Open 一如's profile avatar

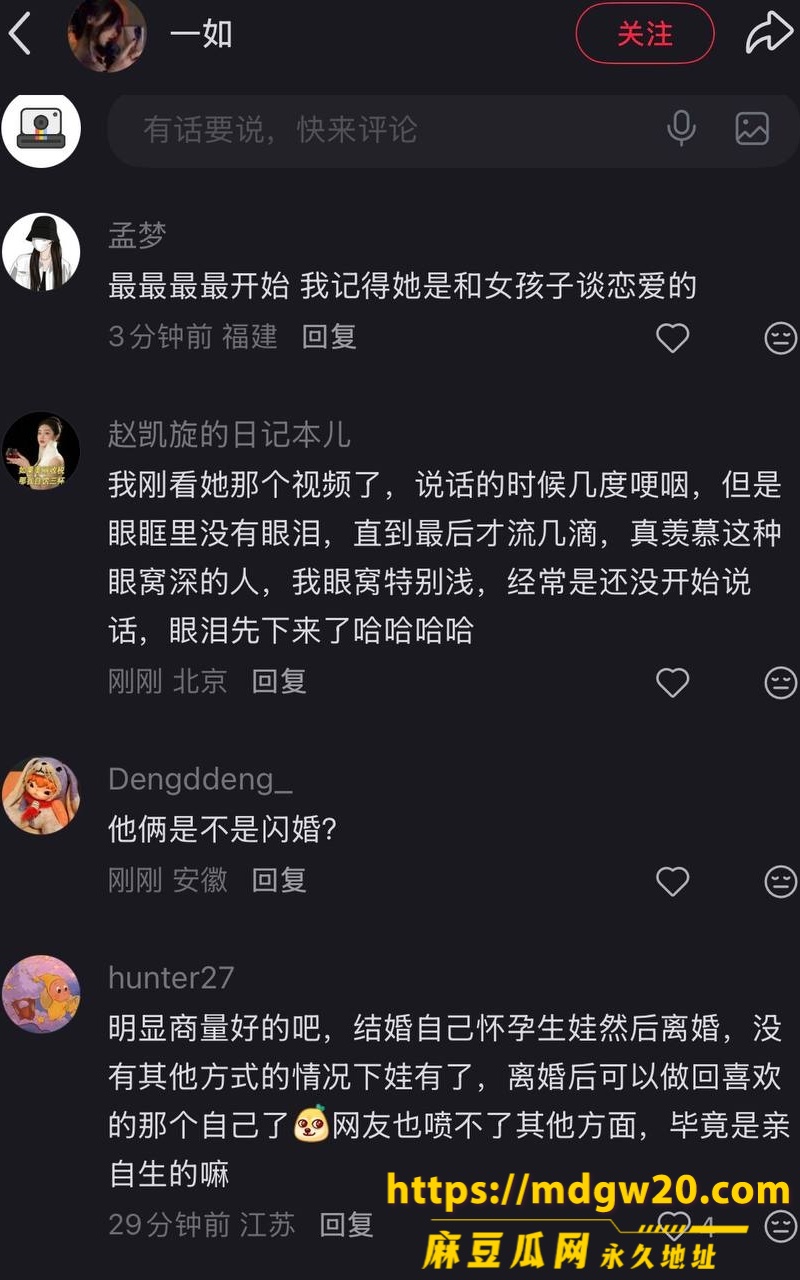coord(107,35)
